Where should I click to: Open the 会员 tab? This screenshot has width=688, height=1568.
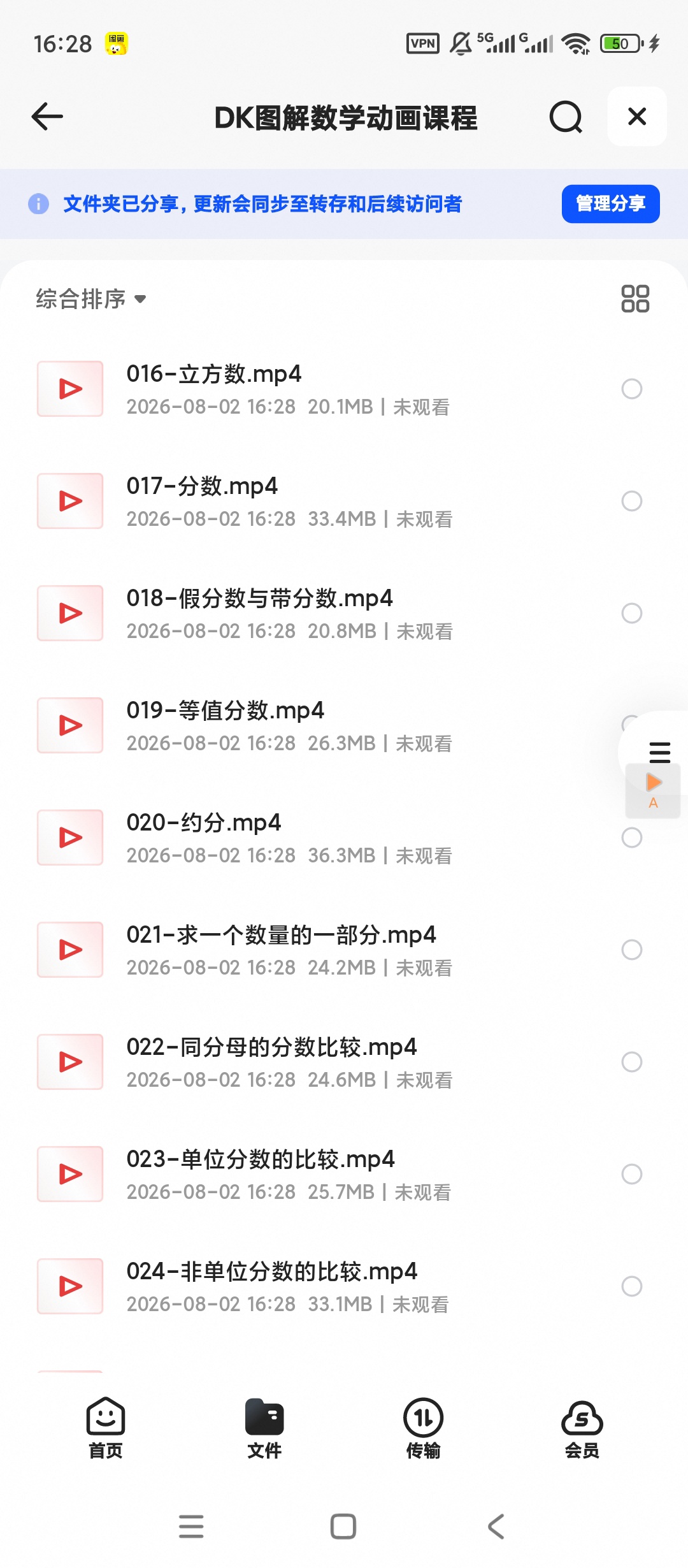[582, 1428]
